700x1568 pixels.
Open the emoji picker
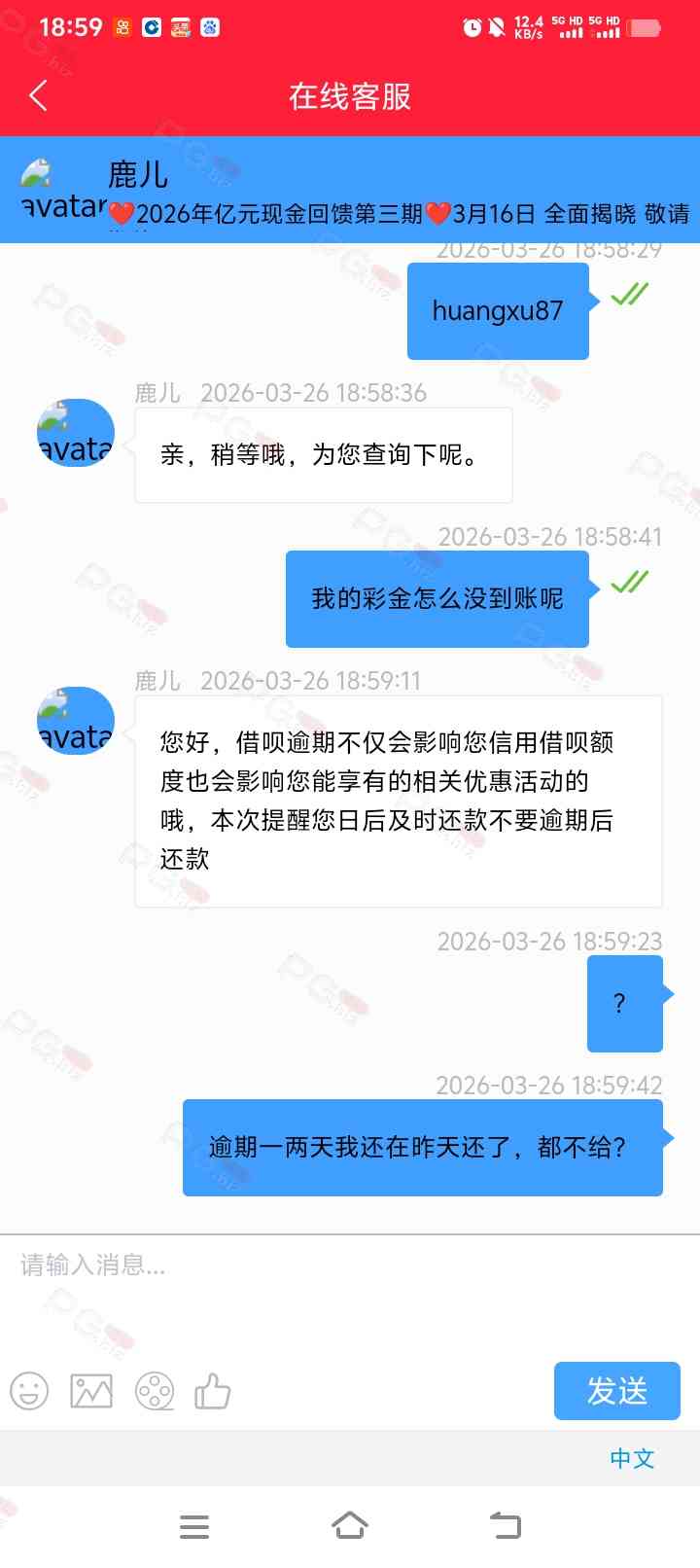29,1391
